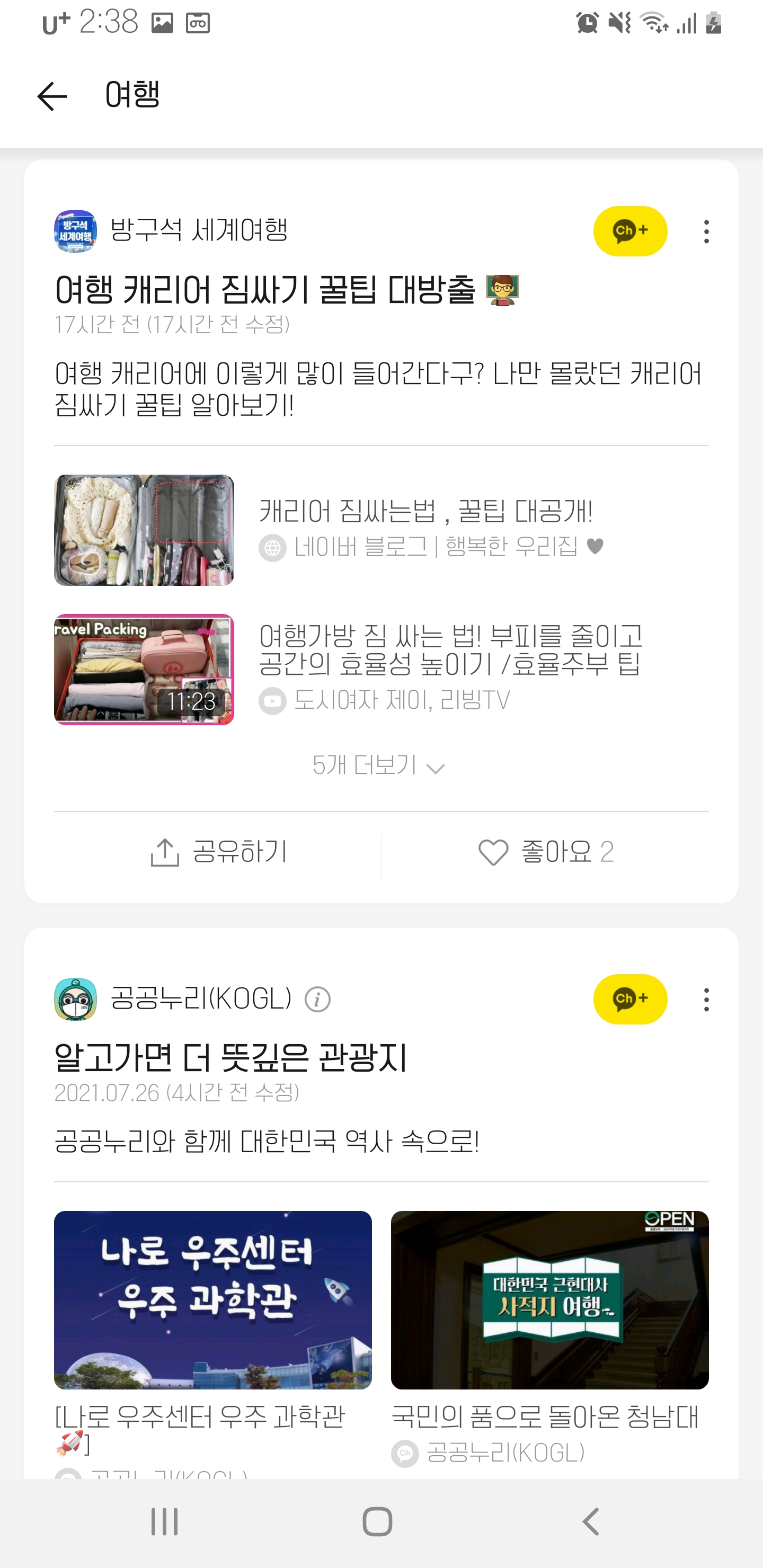763x1568 pixels.
Task: Tap 방구석 세계여행 channel profile image
Action: click(x=76, y=231)
